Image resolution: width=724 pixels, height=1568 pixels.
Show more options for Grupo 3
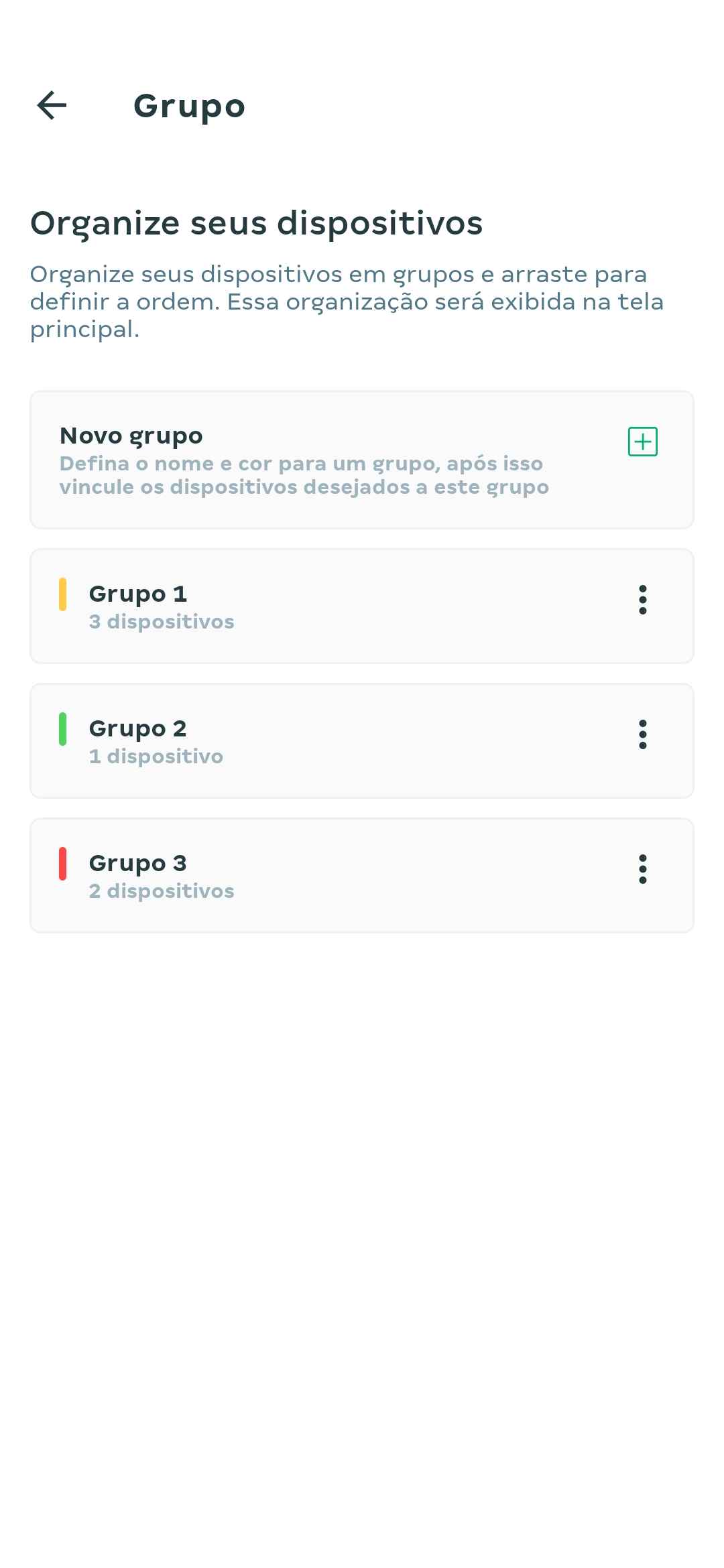click(x=642, y=869)
